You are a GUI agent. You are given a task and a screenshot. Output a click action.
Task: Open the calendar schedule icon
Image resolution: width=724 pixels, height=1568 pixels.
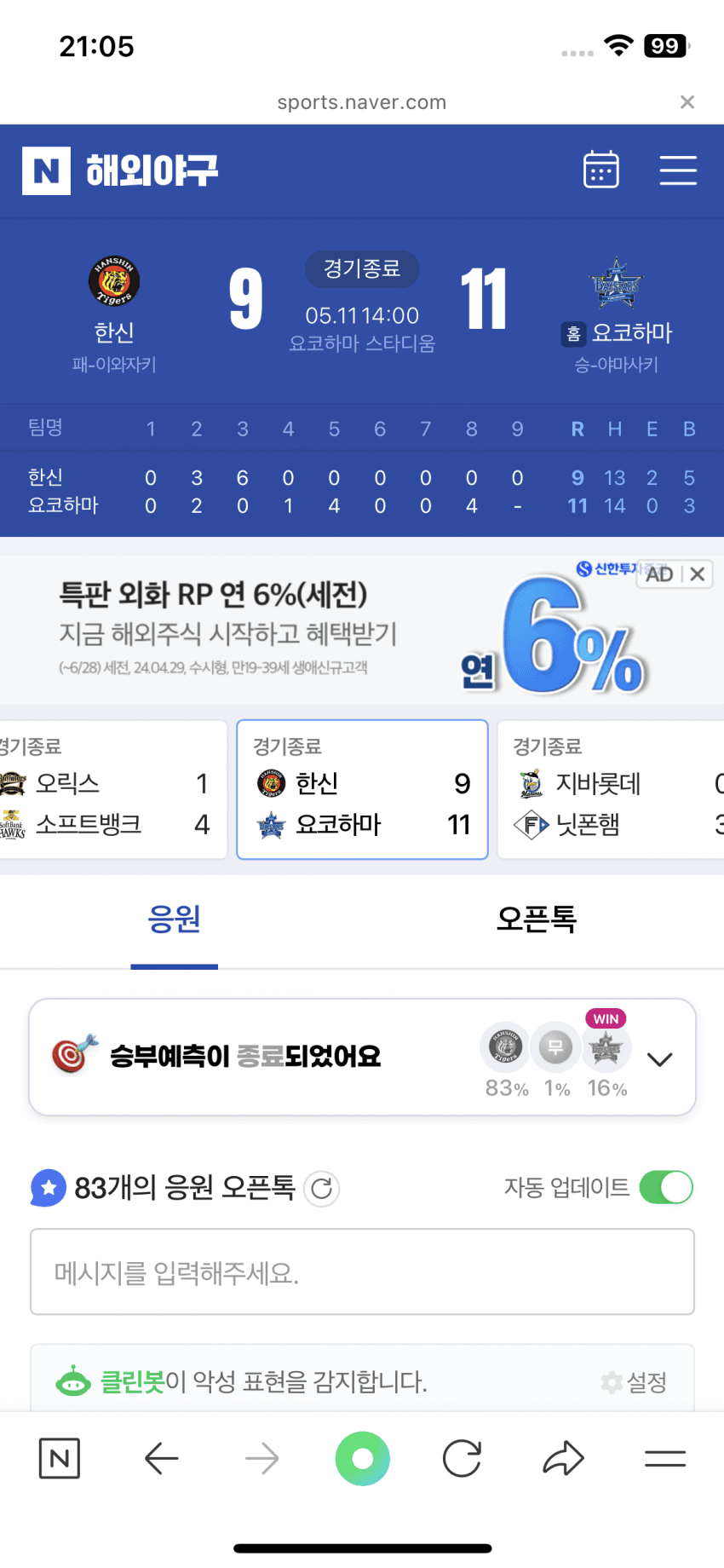click(601, 170)
